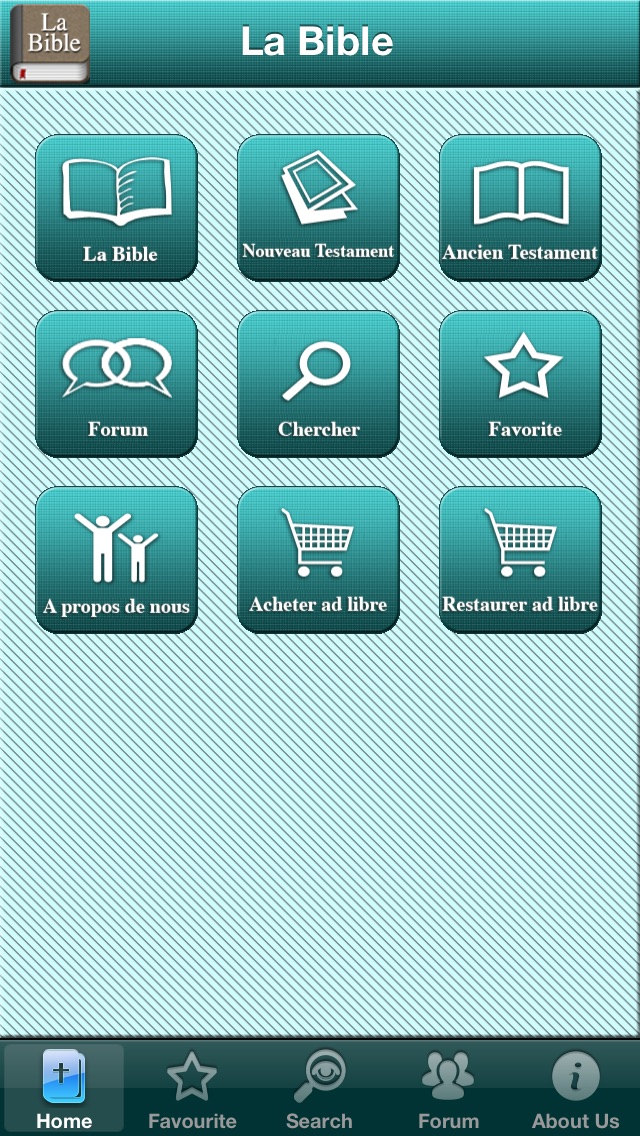640x1136 pixels.
Task: Tap Acheter ad libre
Action: (318, 559)
